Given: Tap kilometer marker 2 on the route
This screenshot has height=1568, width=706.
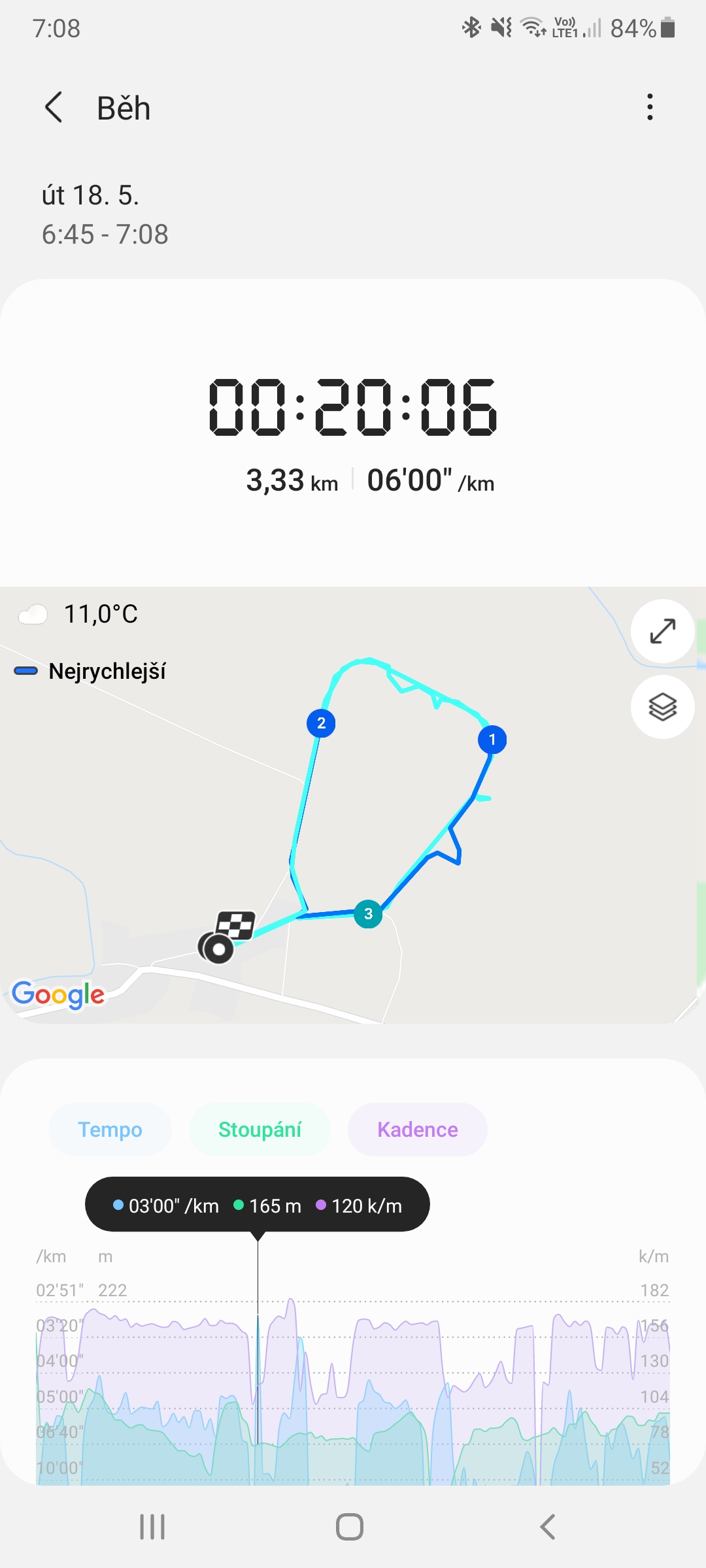Looking at the screenshot, I should tap(321, 723).
